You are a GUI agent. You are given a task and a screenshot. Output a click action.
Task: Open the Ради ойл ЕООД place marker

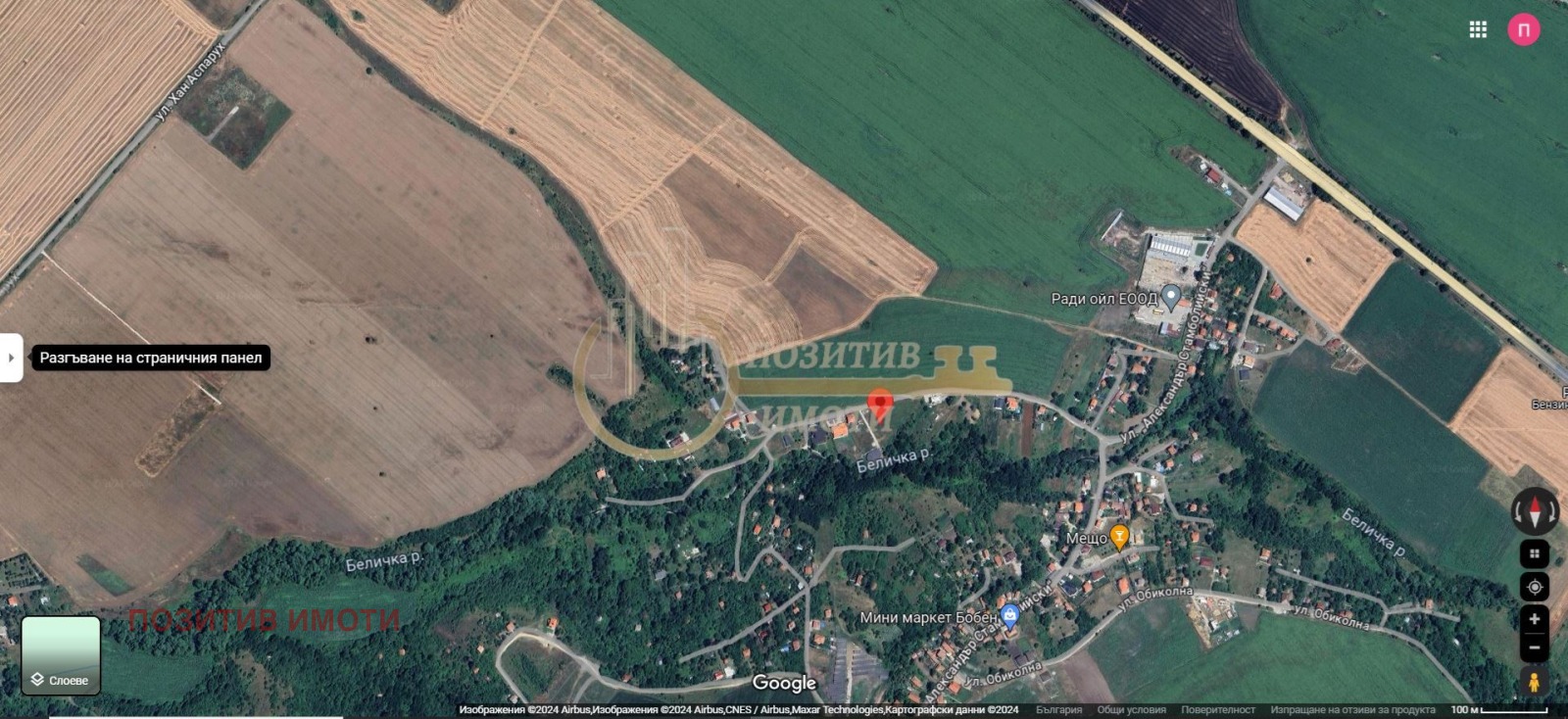(1171, 297)
